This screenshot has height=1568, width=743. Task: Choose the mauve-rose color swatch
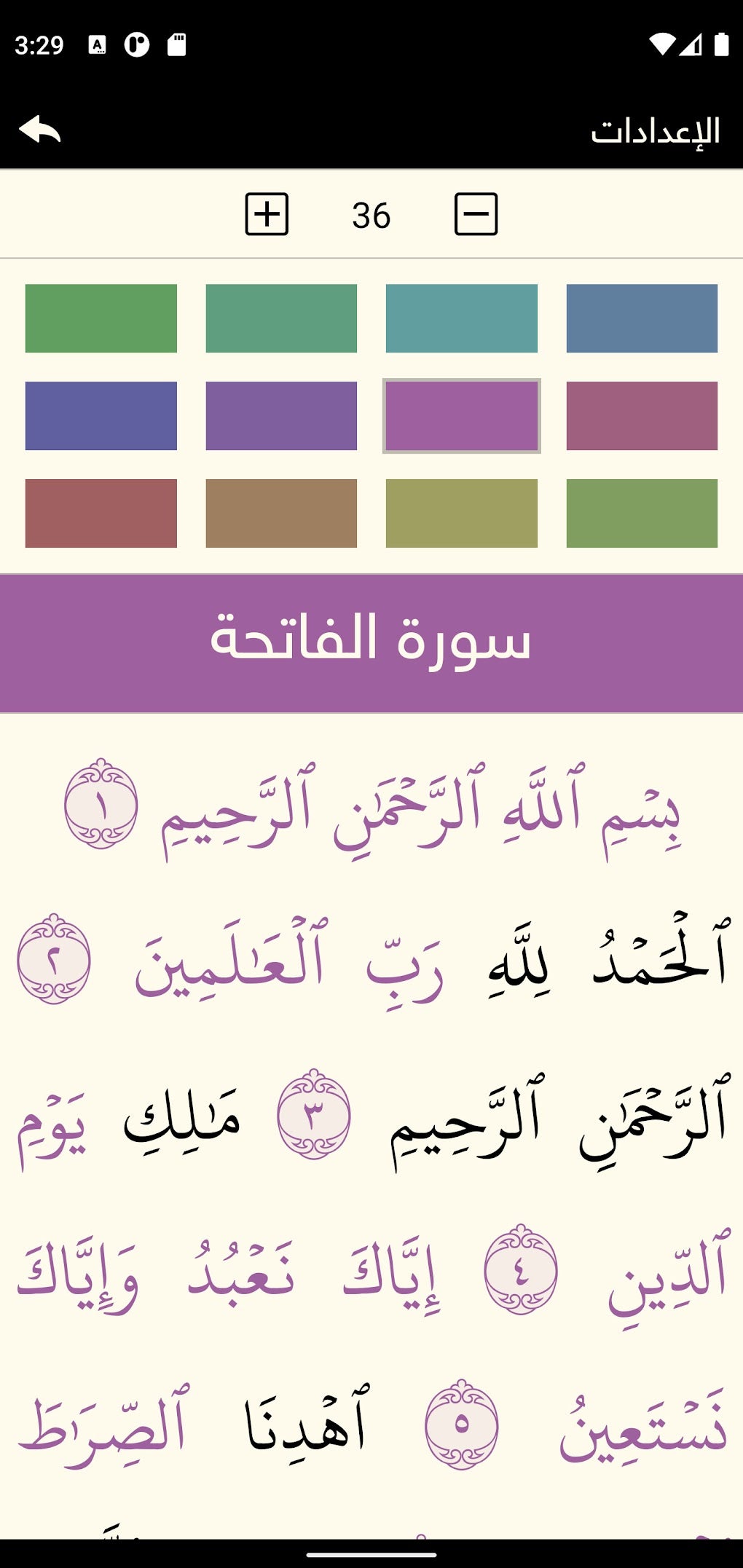(642, 416)
